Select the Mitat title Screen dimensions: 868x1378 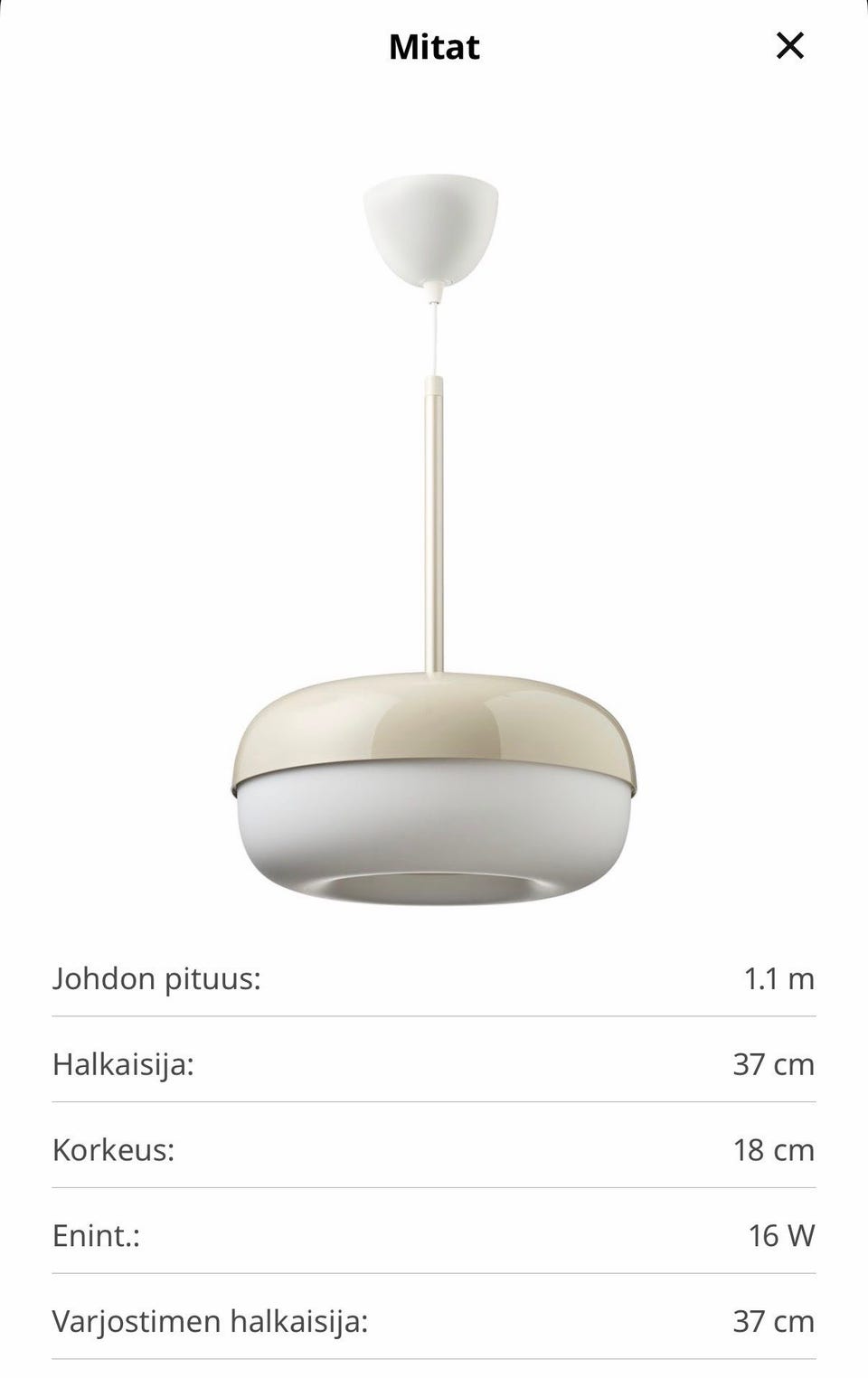point(434,47)
